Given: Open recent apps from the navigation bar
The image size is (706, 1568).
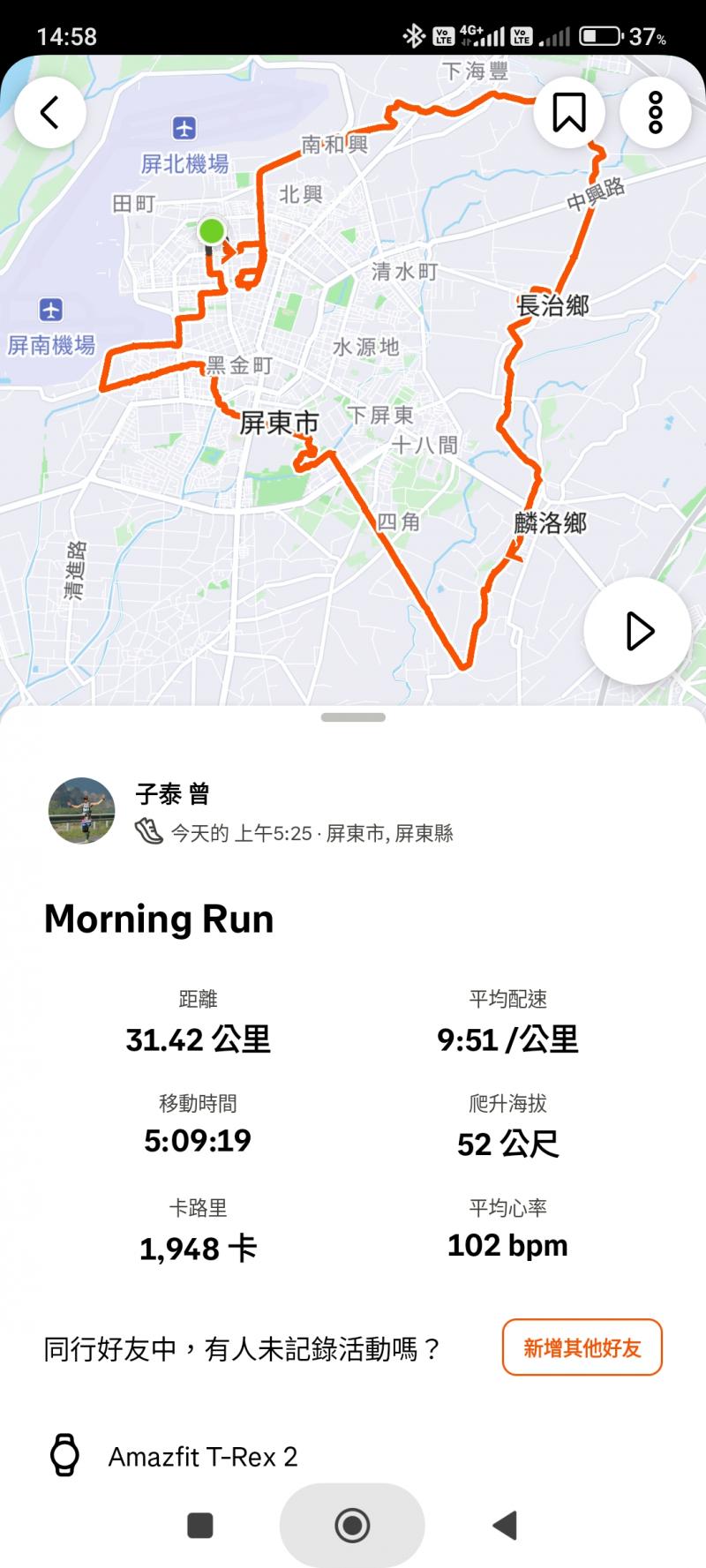Looking at the screenshot, I should (200, 1525).
